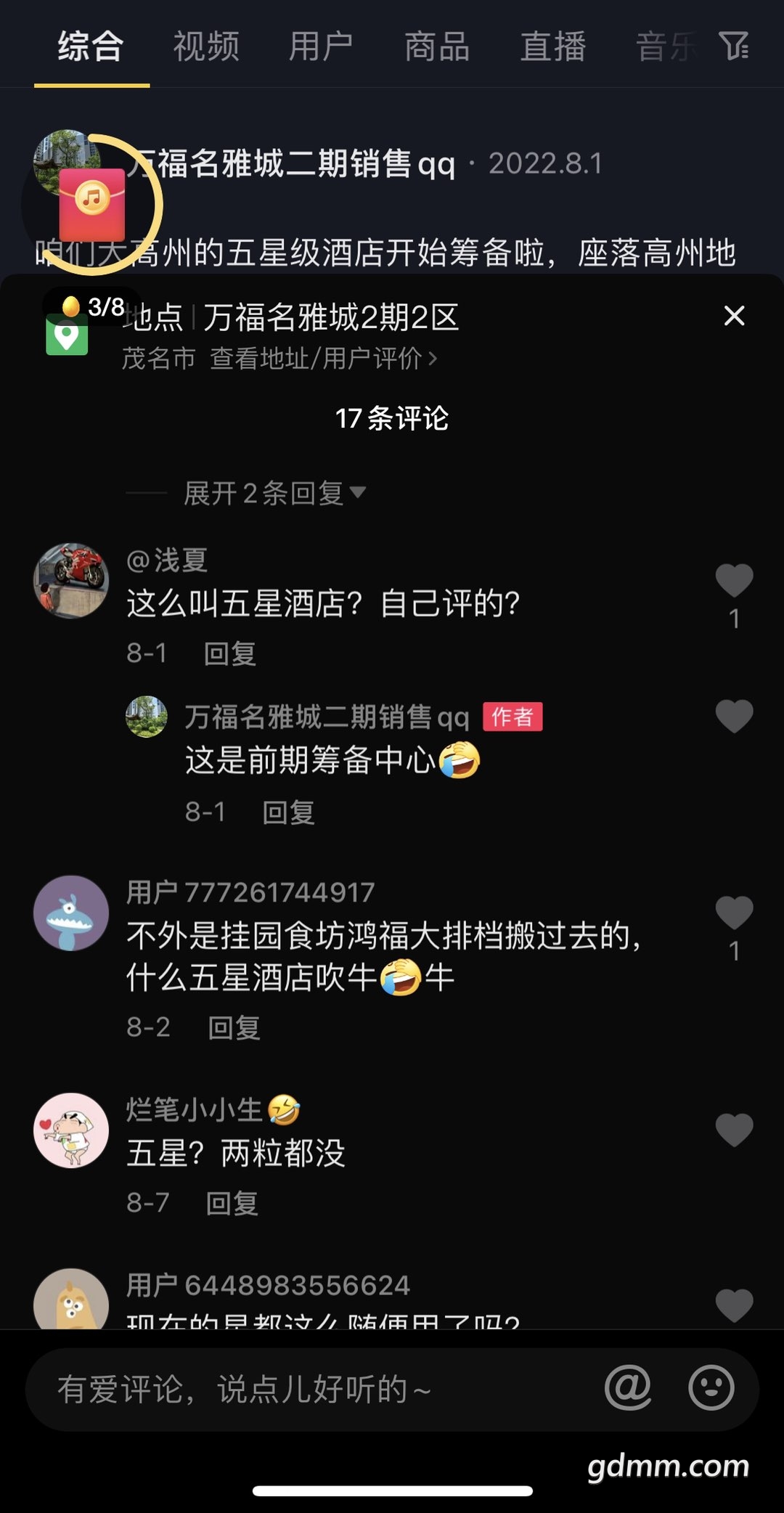Like the author's reply 这是前期筹备中心

(734, 717)
